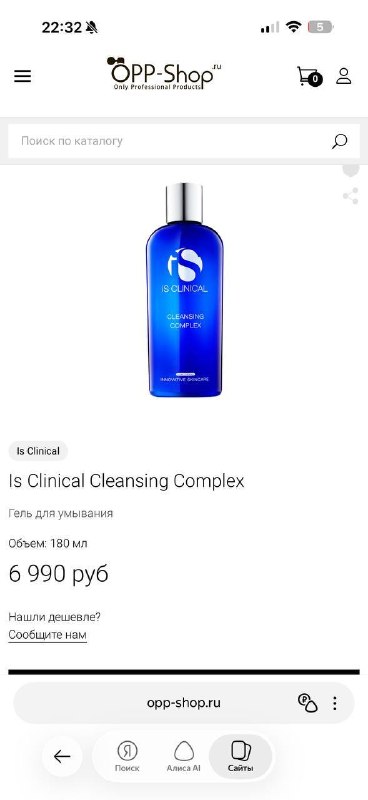Switch to the Поиск tab
Image resolution: width=368 pixels, height=800 pixels.
[127, 757]
